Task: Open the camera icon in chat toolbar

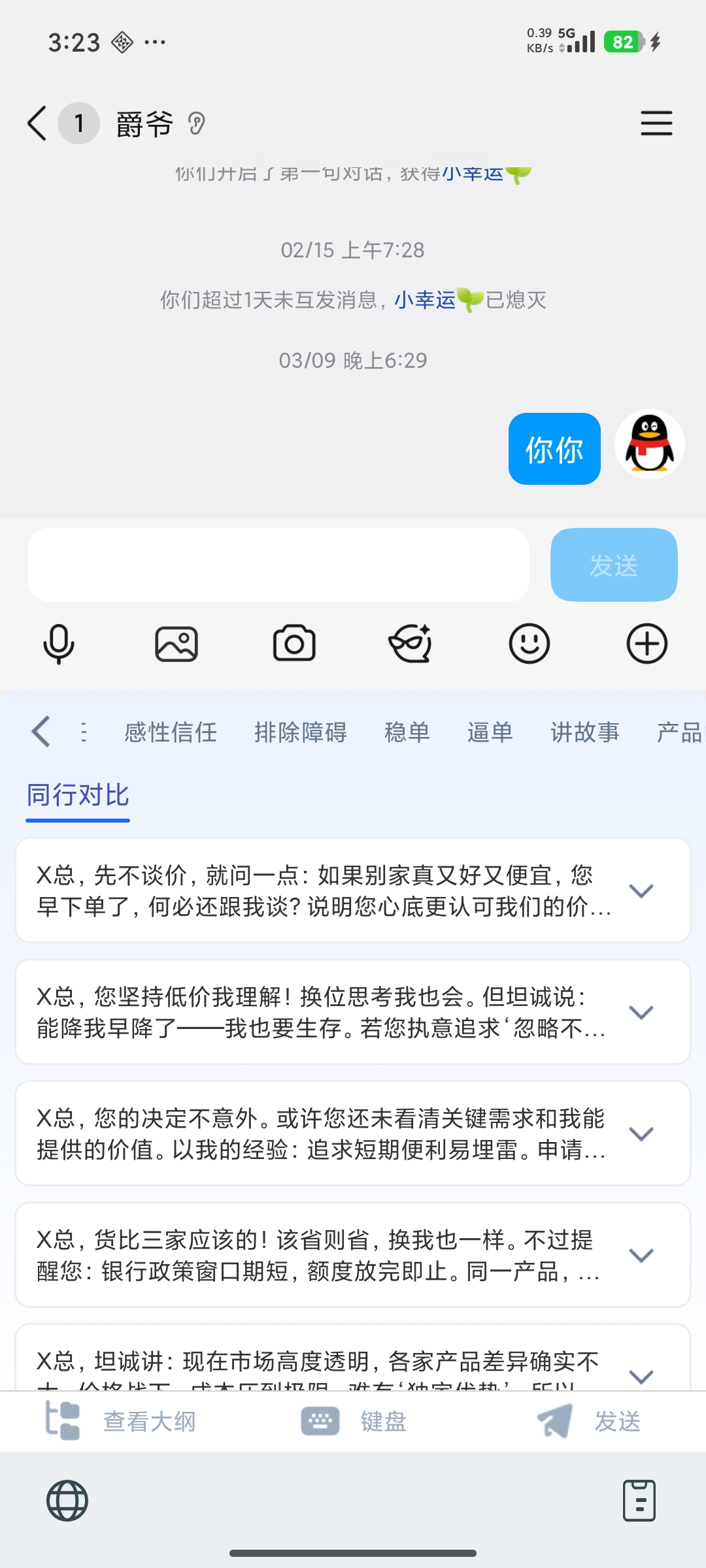Action: coord(294,644)
